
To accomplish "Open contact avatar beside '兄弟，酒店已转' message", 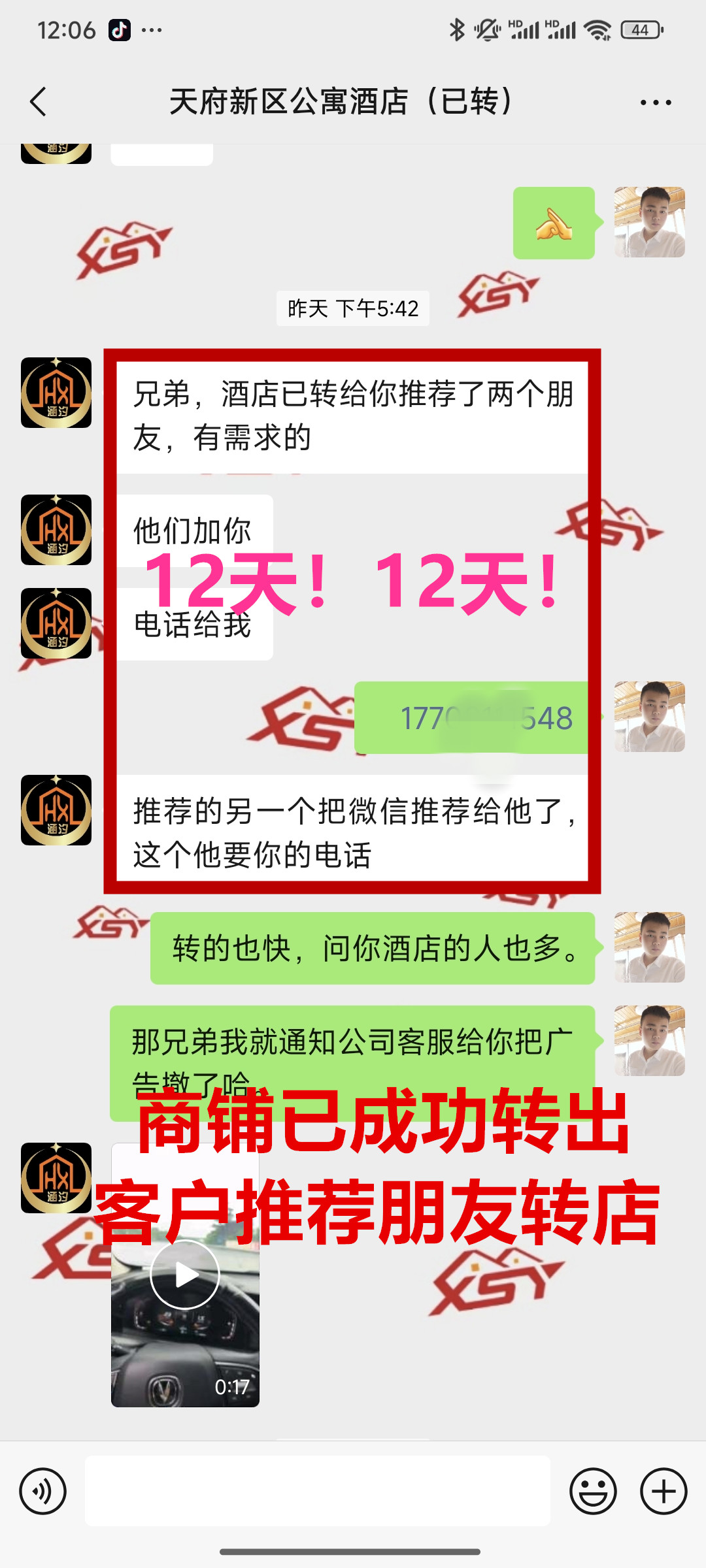I will 56,393.
